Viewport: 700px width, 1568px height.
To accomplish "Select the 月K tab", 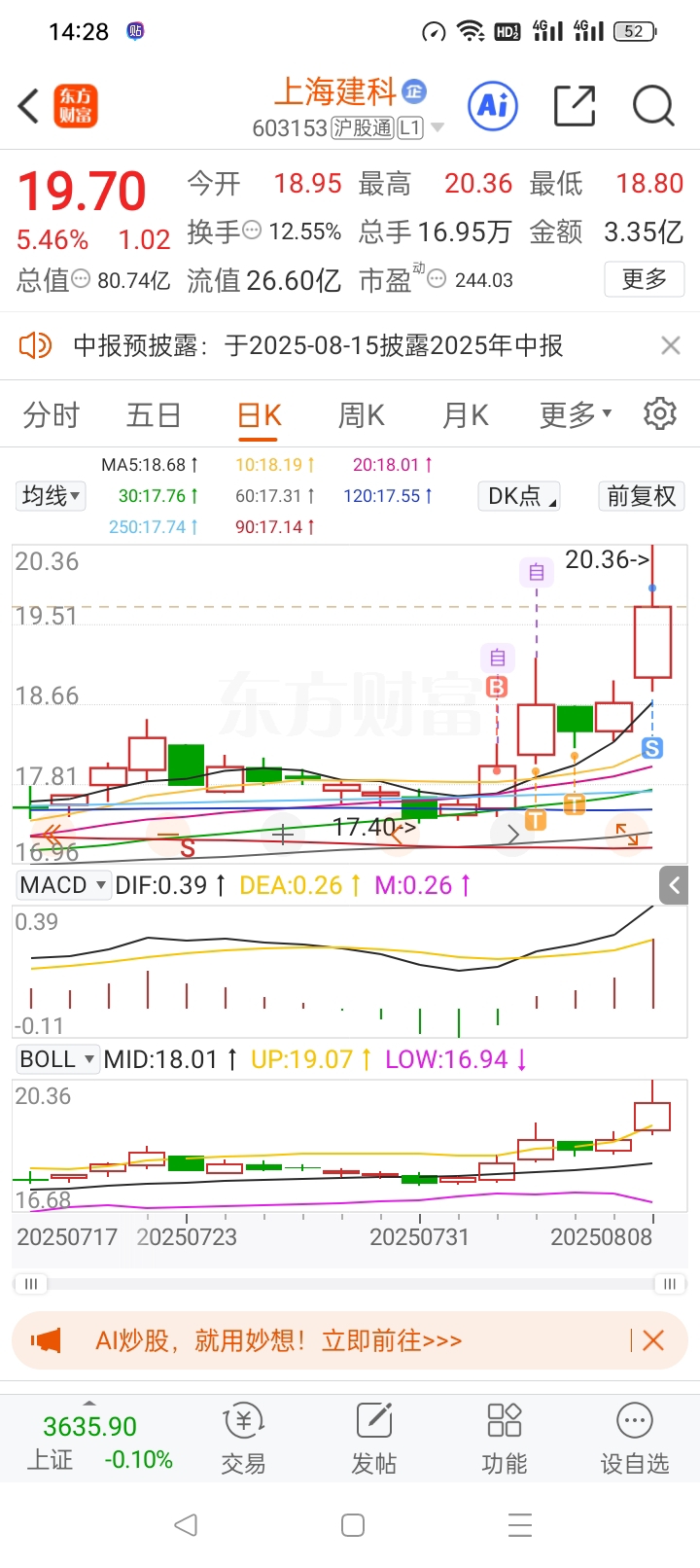I will click(x=465, y=416).
